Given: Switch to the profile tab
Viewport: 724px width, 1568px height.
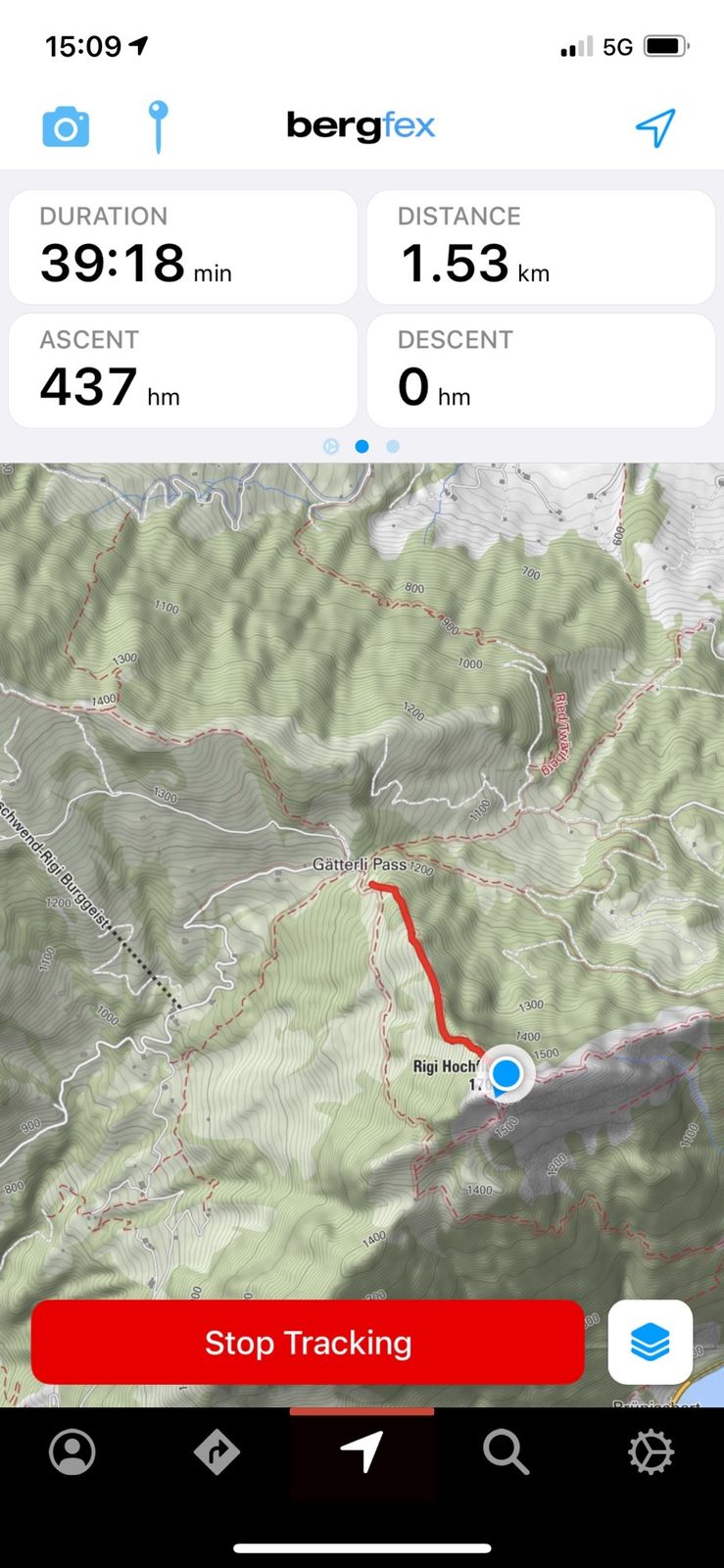Looking at the screenshot, I should [72, 1452].
